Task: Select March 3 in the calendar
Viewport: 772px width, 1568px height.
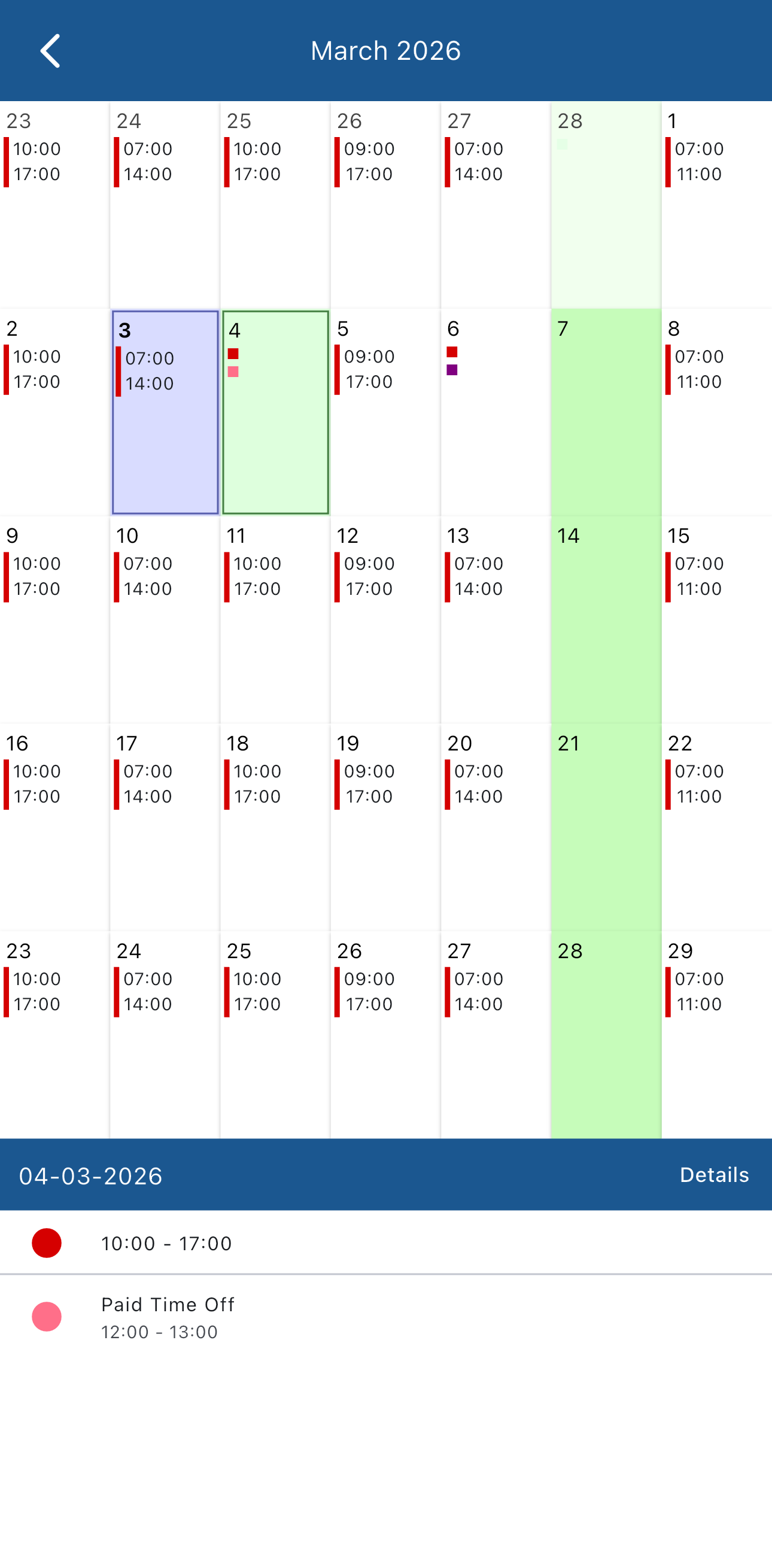Action: [x=165, y=412]
